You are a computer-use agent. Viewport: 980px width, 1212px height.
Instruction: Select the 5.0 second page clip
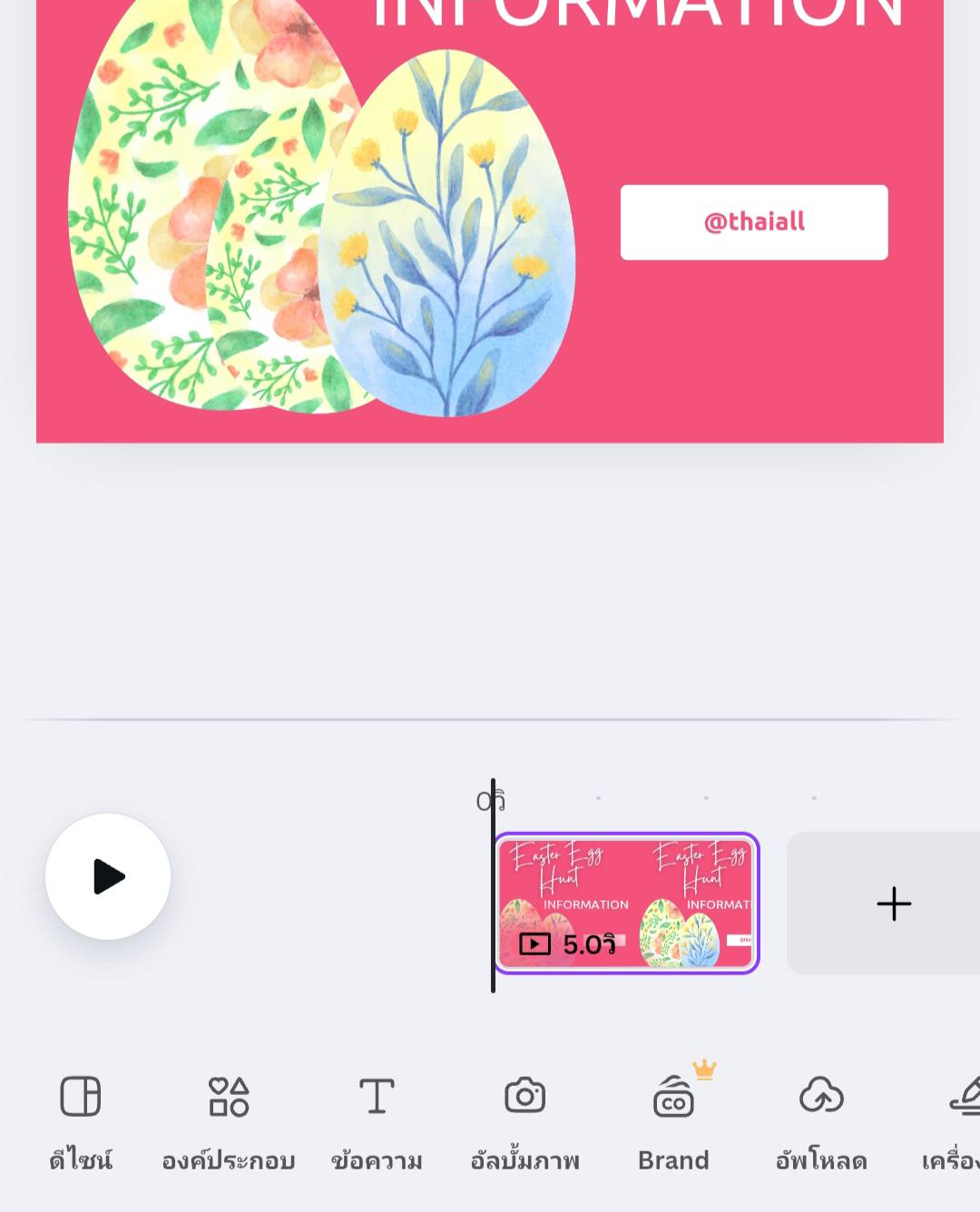click(x=626, y=904)
